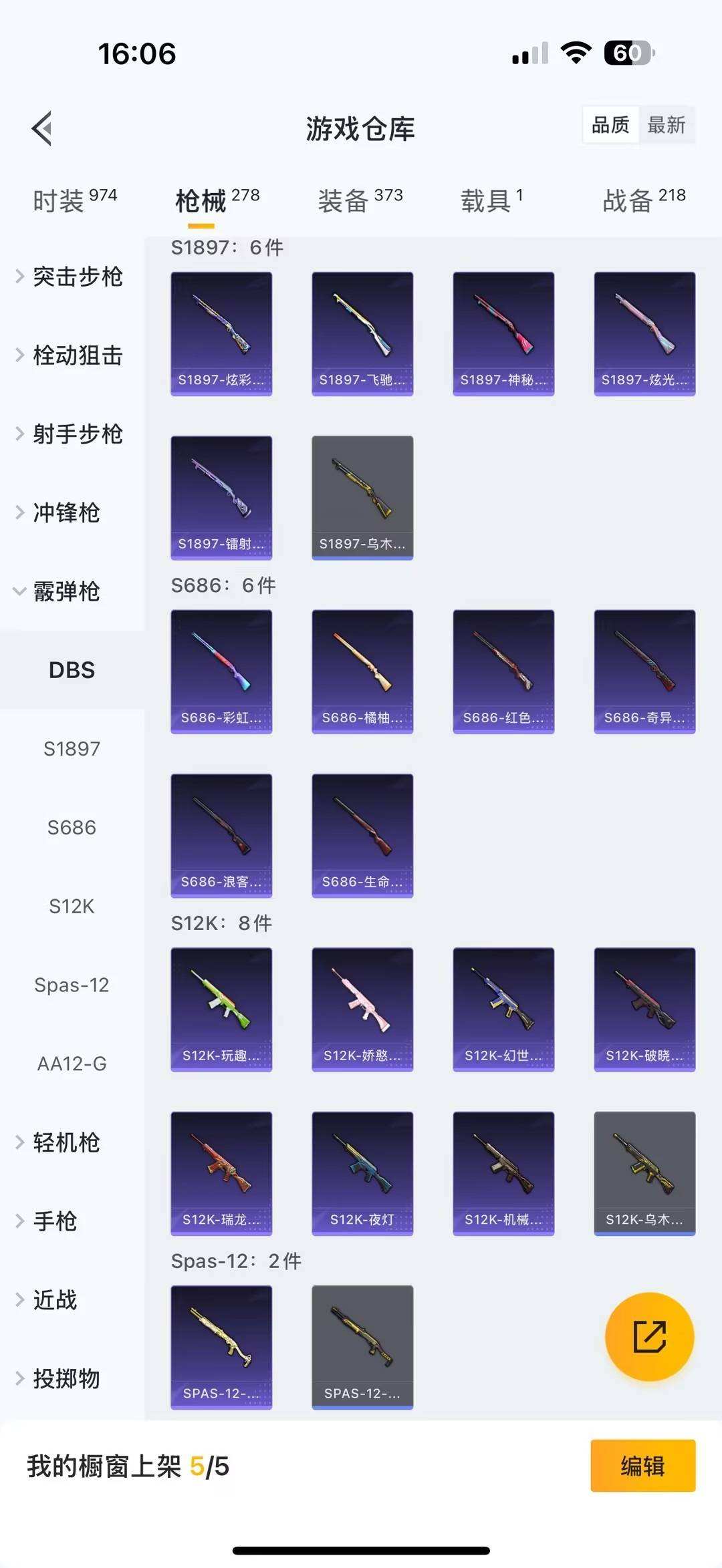This screenshot has width=722, height=1568.
Task: Expand the 投掷物 category
Action: (x=67, y=1378)
